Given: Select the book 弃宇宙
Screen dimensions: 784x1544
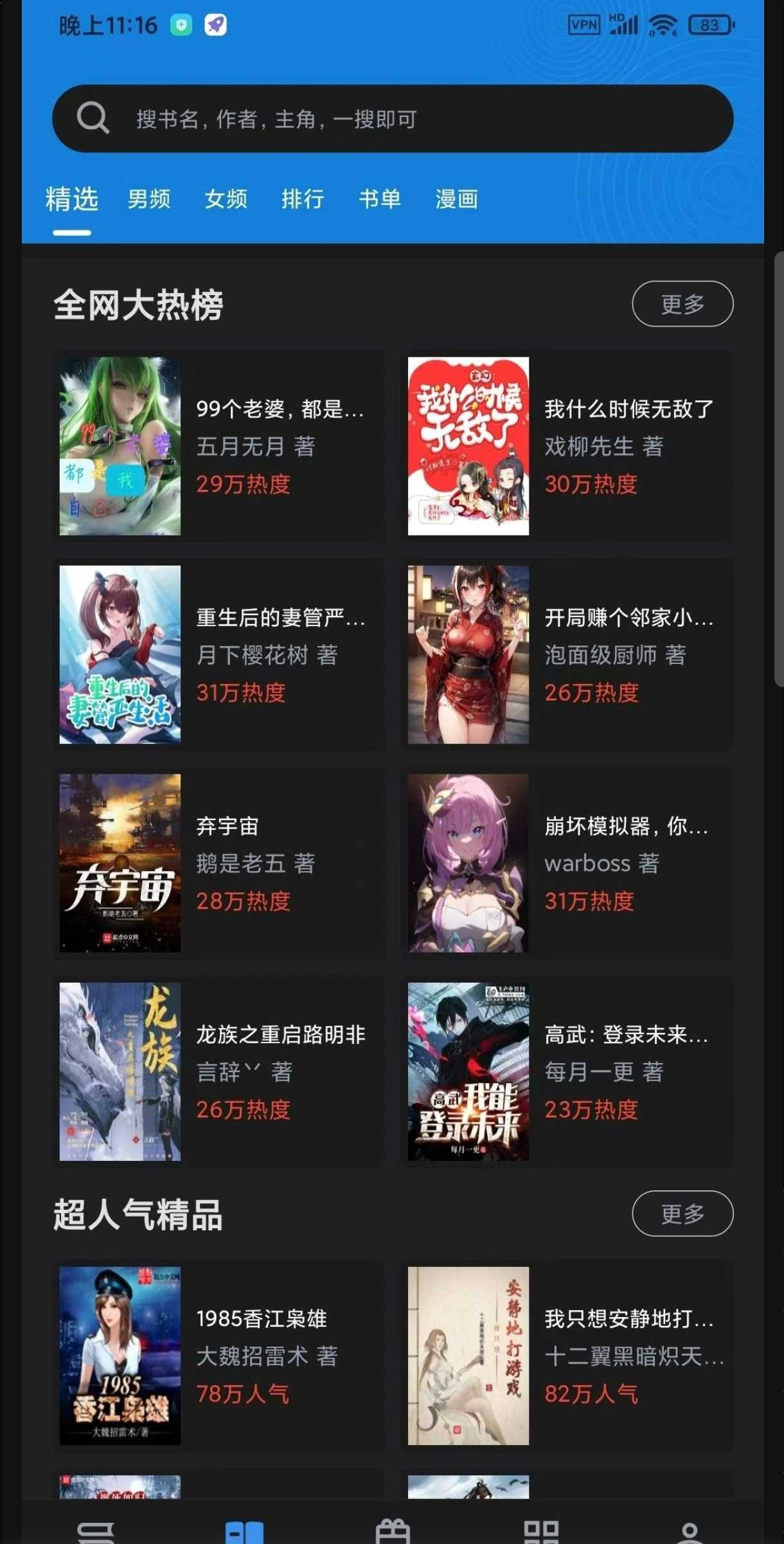Looking at the screenshot, I should click(x=218, y=863).
